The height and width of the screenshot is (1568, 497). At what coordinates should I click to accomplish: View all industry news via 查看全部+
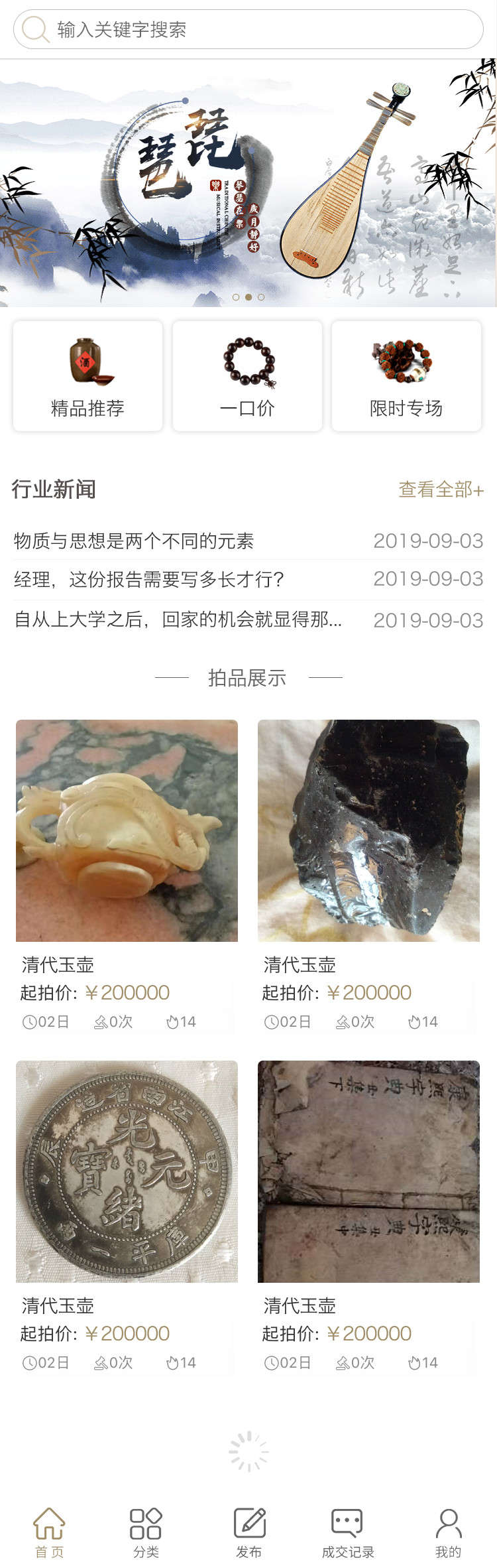click(441, 490)
